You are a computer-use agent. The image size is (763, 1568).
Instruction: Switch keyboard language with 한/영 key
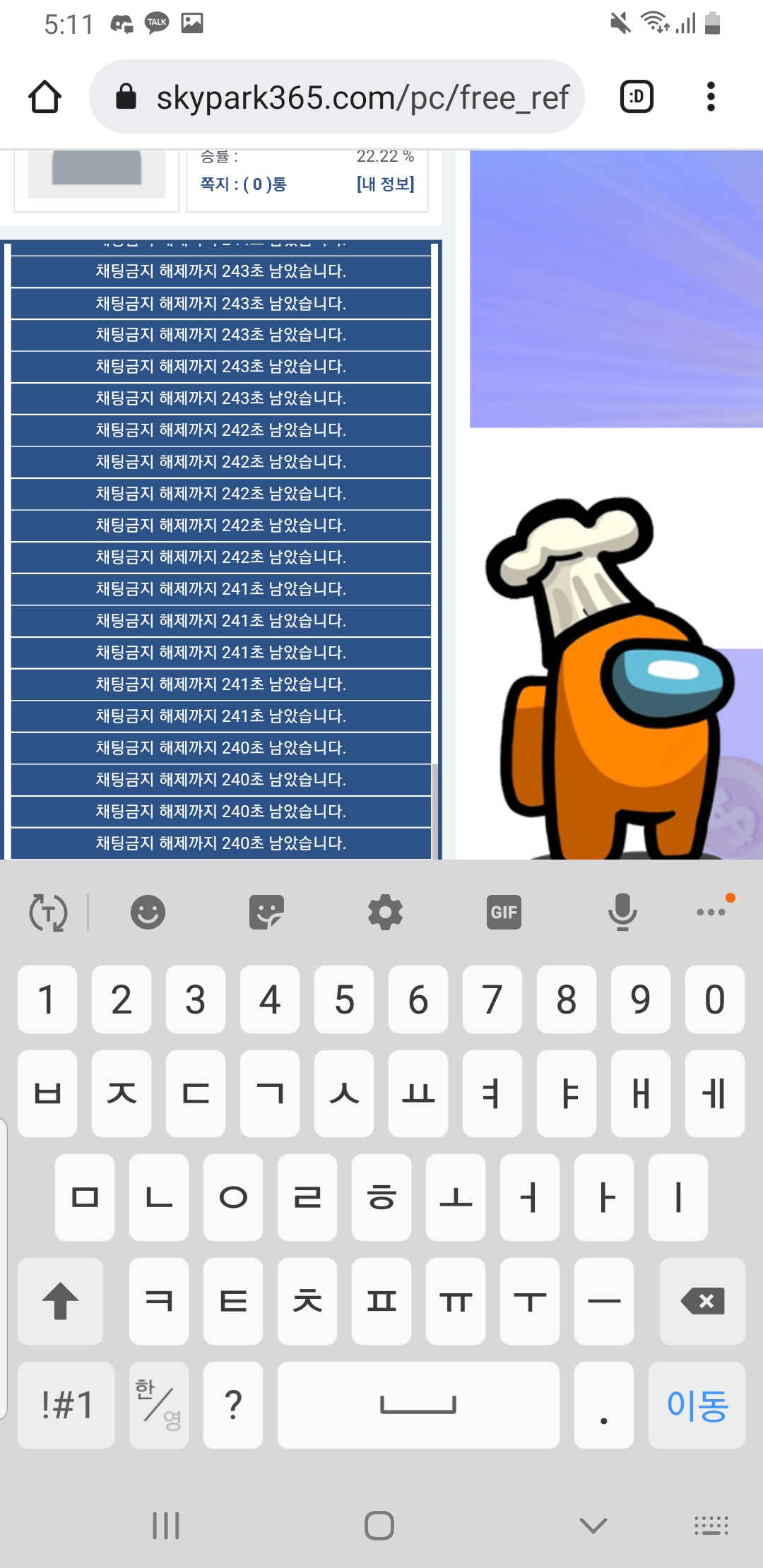coord(159,1405)
